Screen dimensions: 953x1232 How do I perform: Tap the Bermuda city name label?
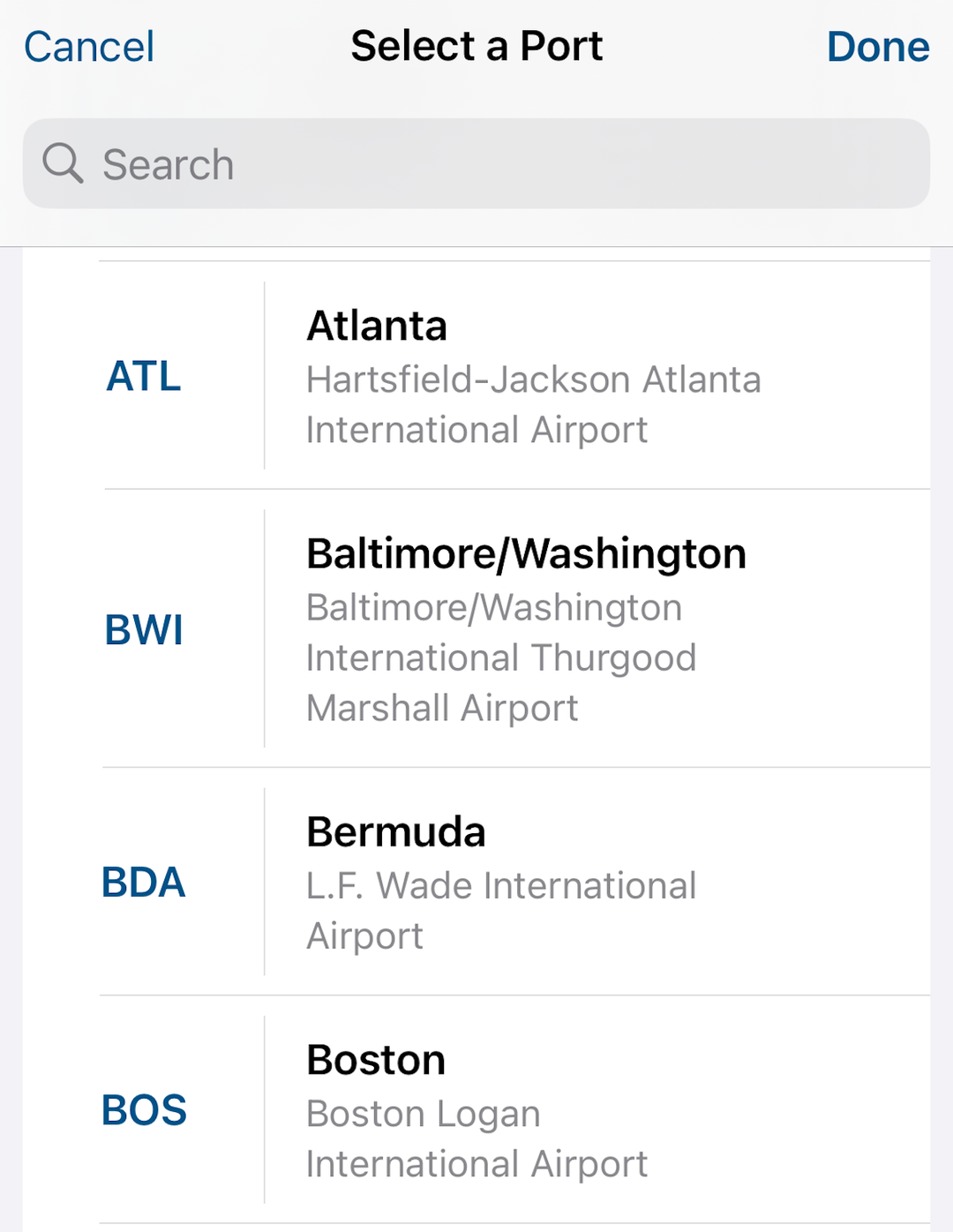click(x=395, y=830)
